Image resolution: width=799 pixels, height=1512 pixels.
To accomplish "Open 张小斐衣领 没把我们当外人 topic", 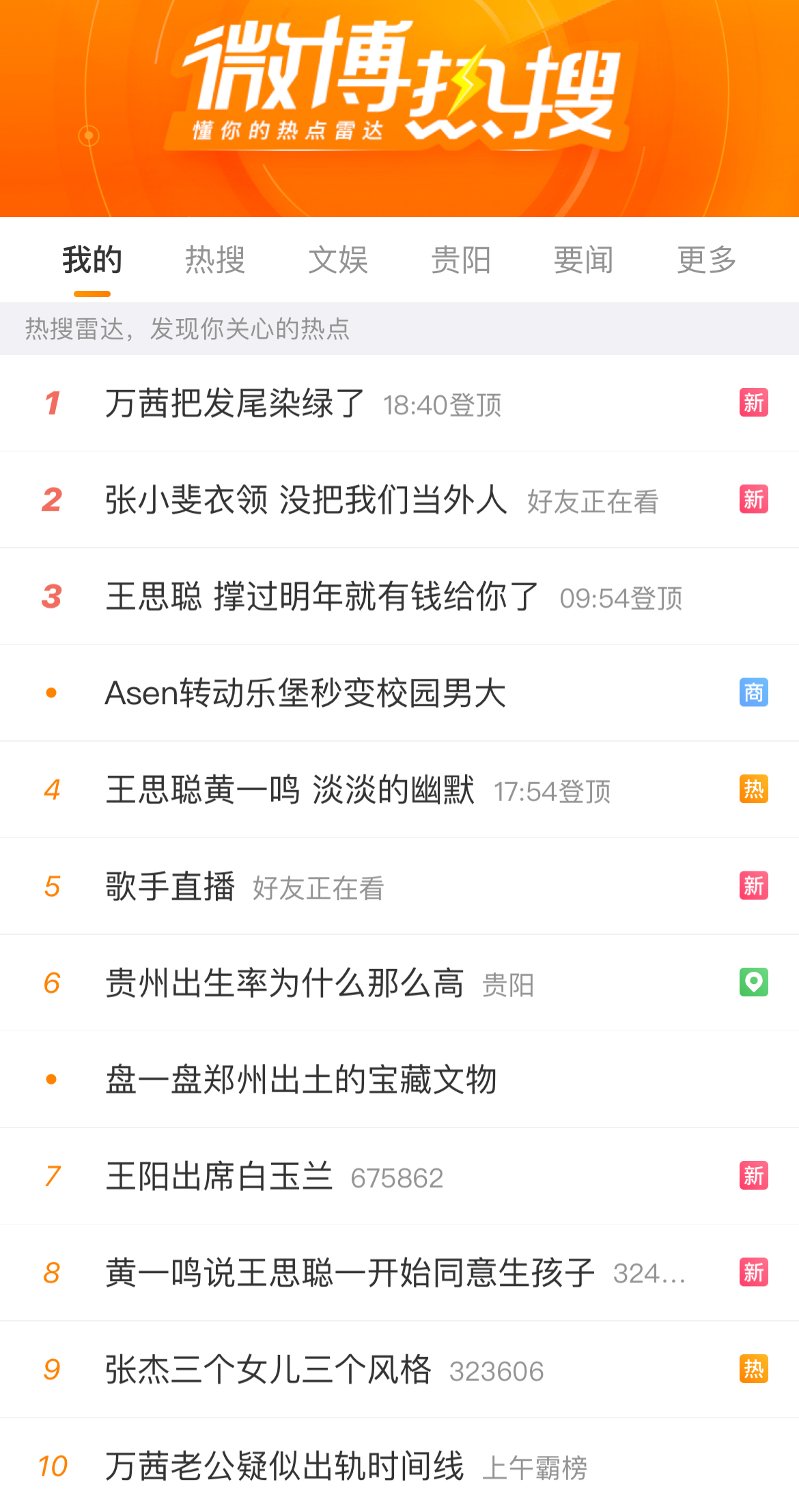I will point(399,500).
